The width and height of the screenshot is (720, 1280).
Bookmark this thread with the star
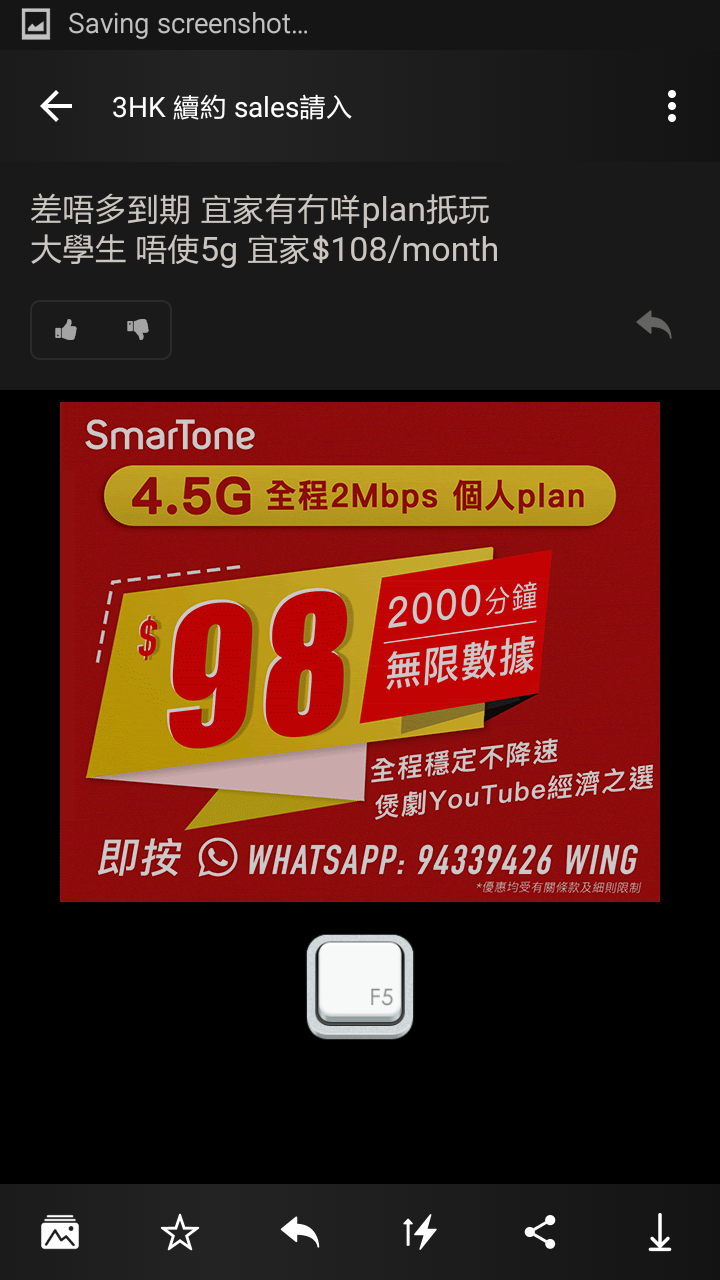[180, 1233]
